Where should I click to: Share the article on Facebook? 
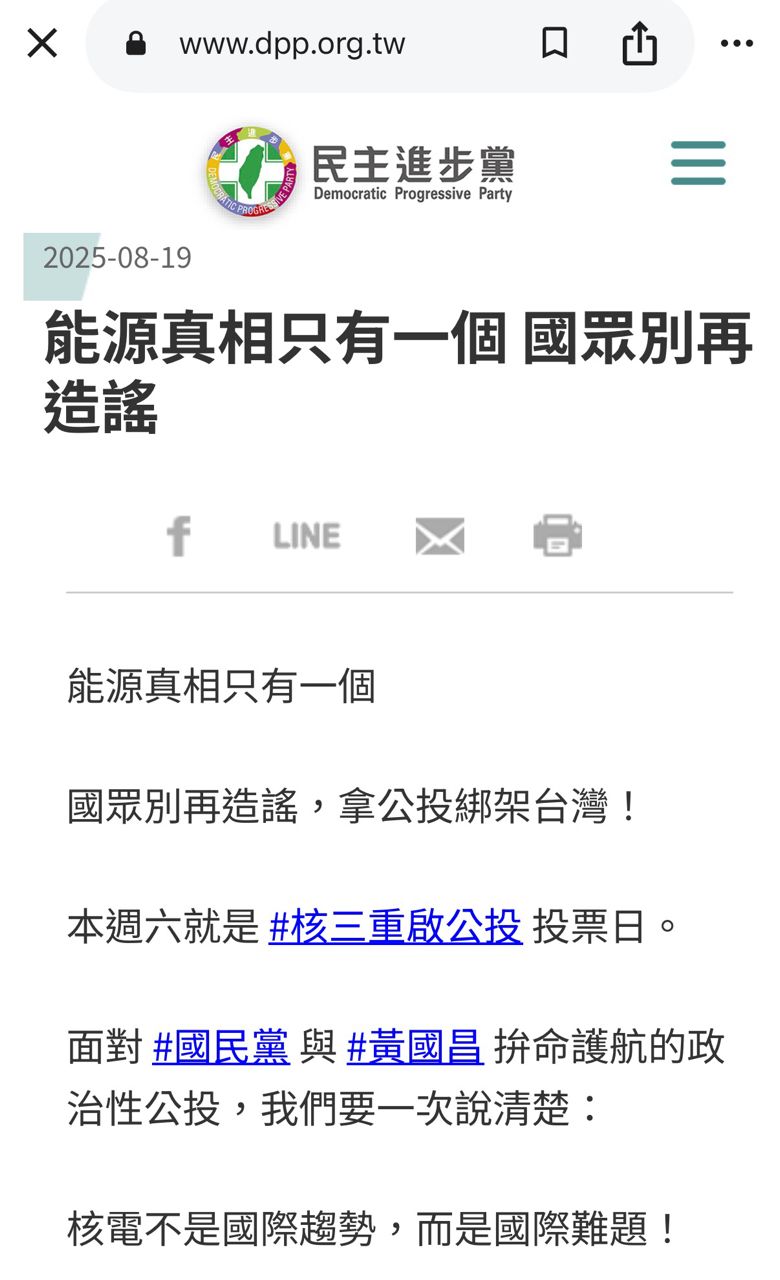point(180,535)
